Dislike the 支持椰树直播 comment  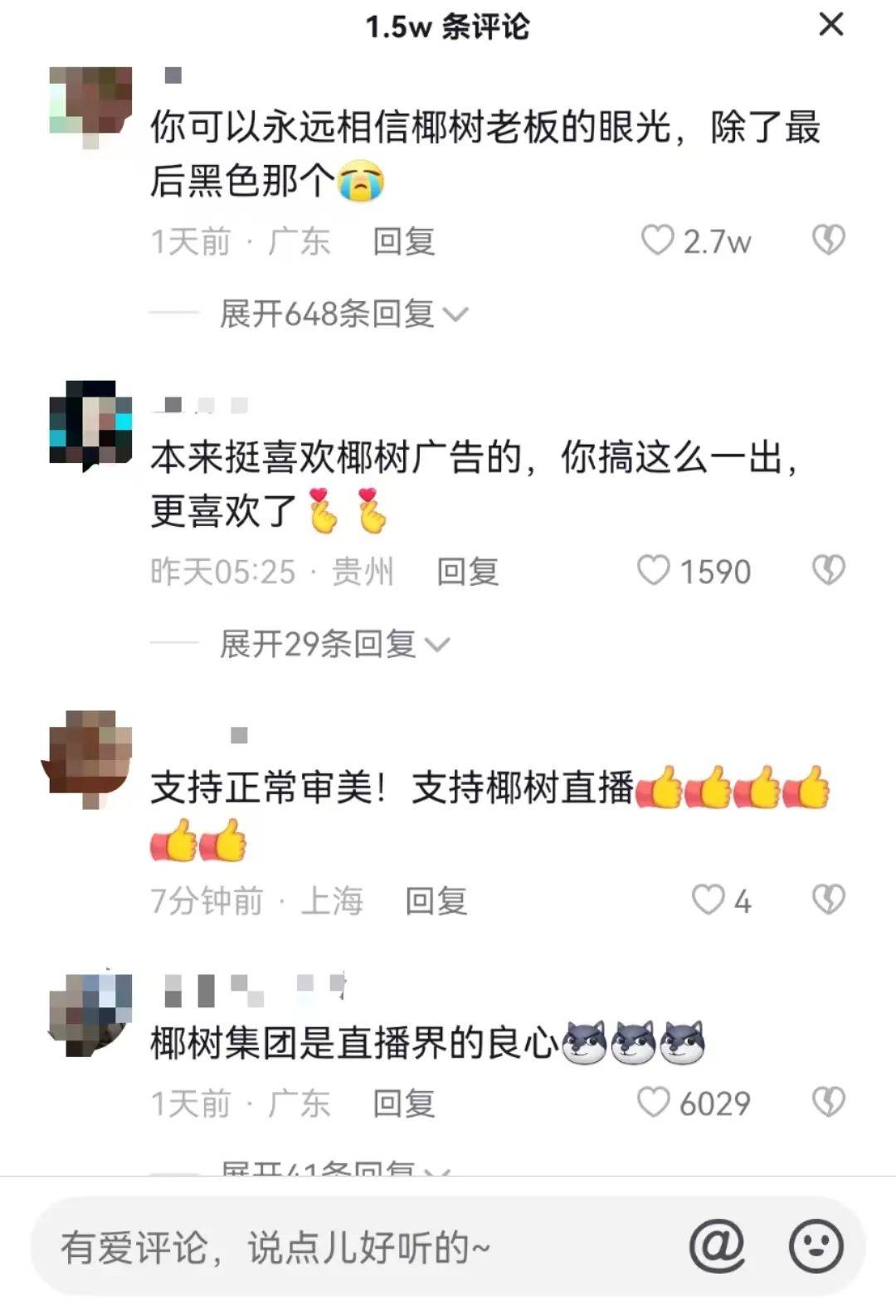(827, 900)
